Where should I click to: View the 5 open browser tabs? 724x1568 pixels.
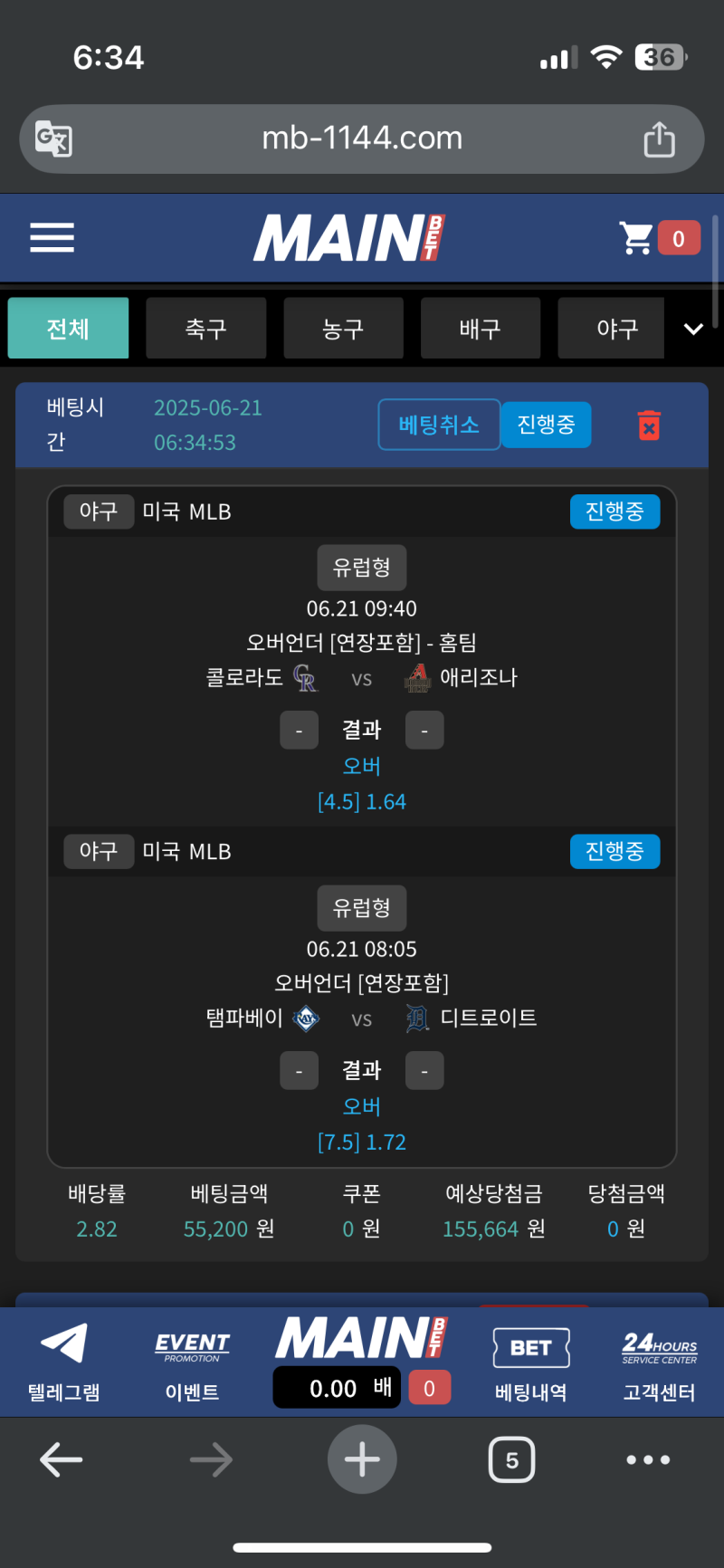point(511,1459)
